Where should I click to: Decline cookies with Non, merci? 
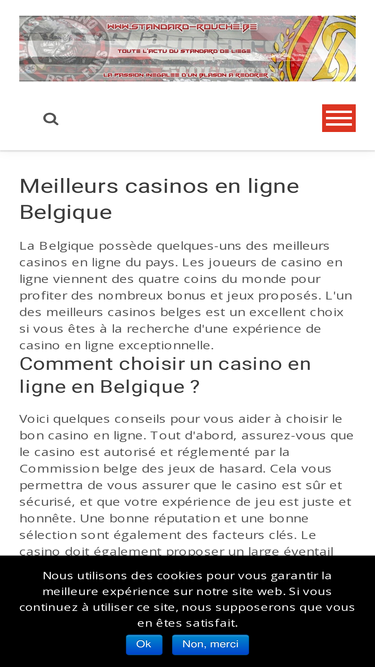(x=210, y=644)
